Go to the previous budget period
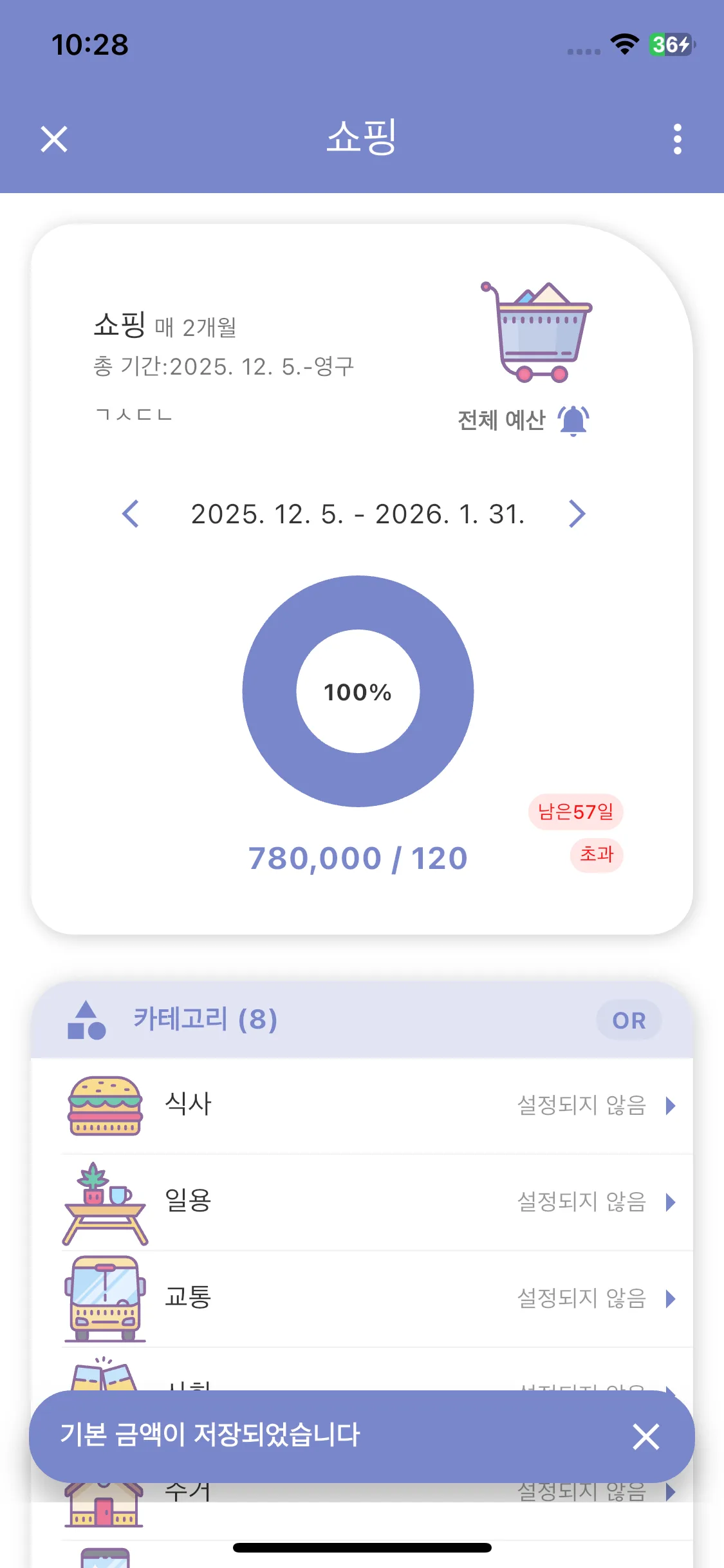Image resolution: width=724 pixels, height=1568 pixels. coord(131,514)
